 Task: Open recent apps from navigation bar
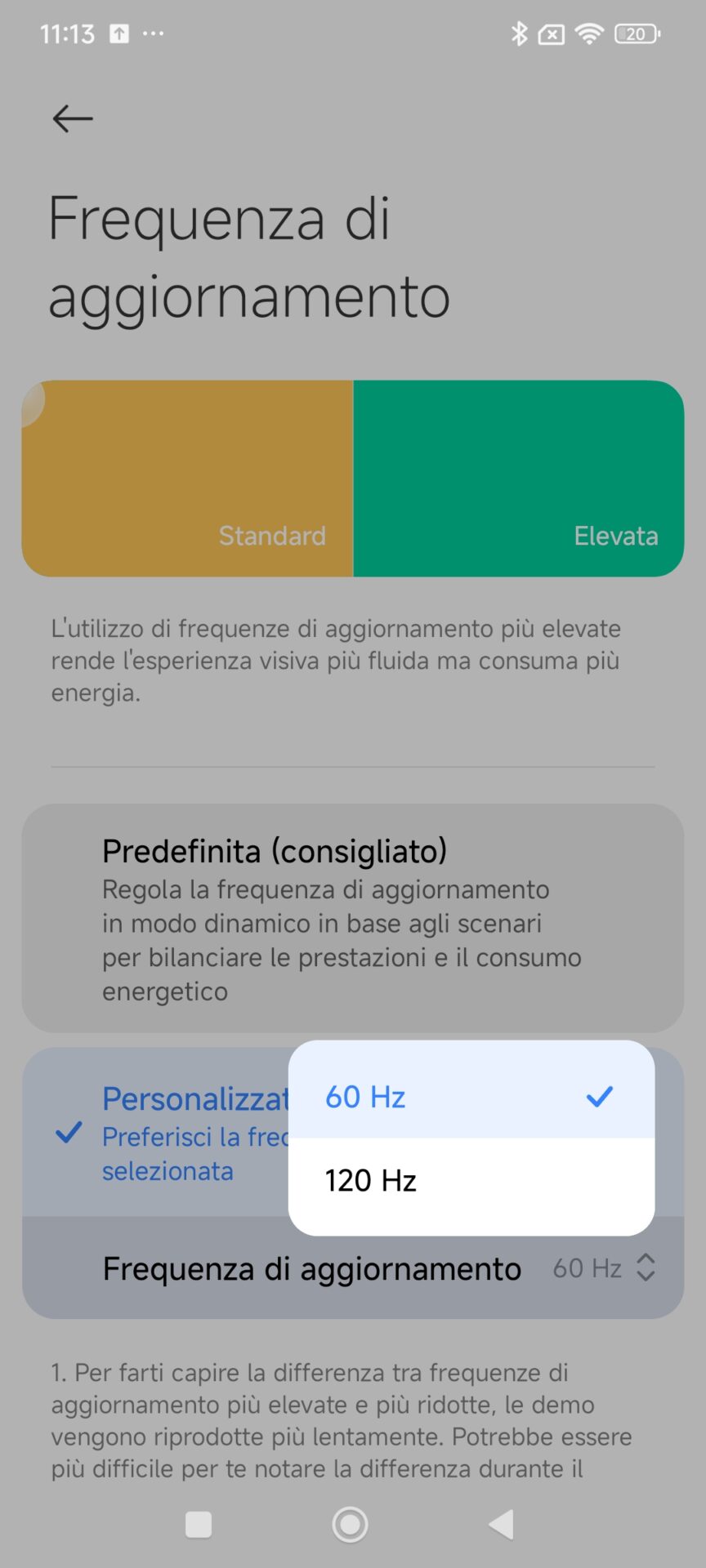tap(199, 1524)
